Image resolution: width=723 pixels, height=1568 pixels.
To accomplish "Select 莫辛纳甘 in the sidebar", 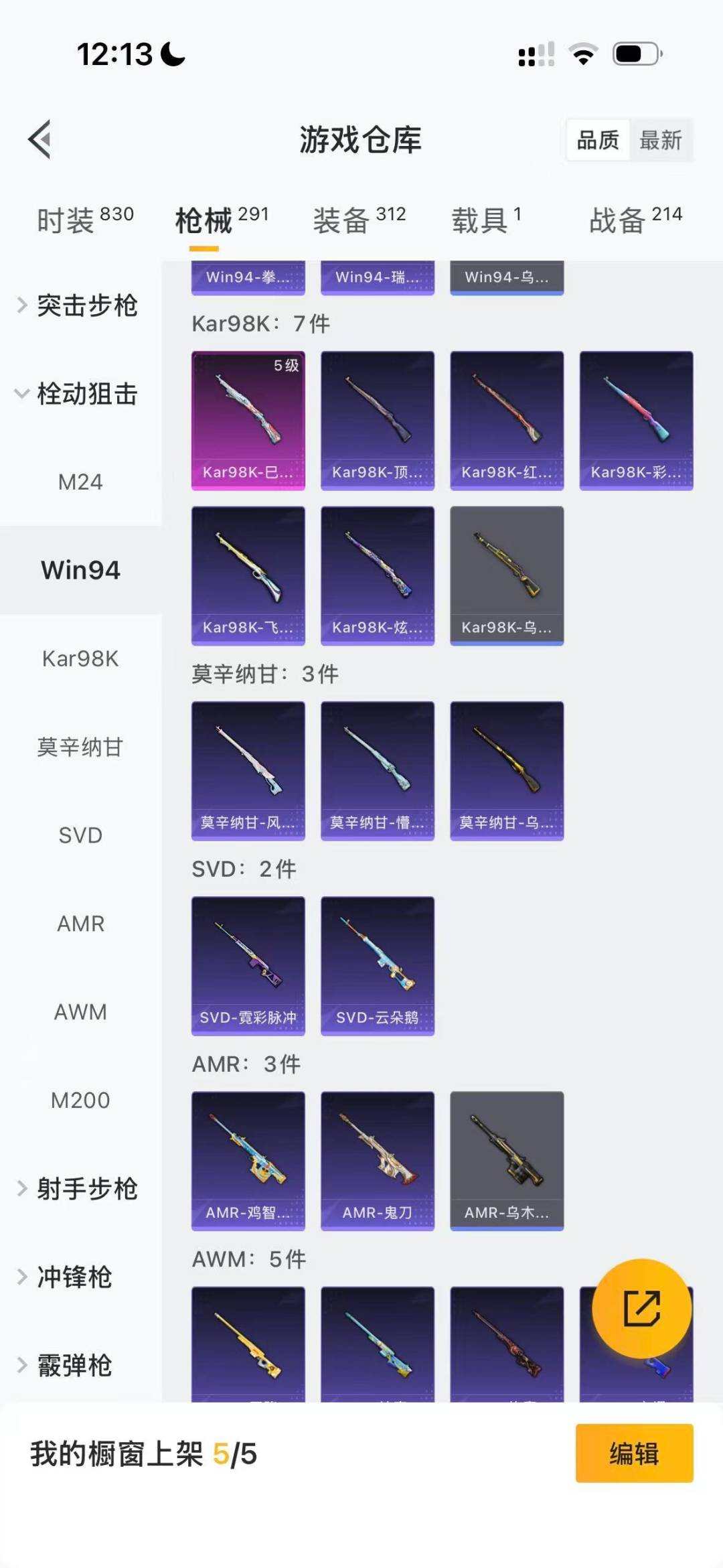I will (82, 747).
